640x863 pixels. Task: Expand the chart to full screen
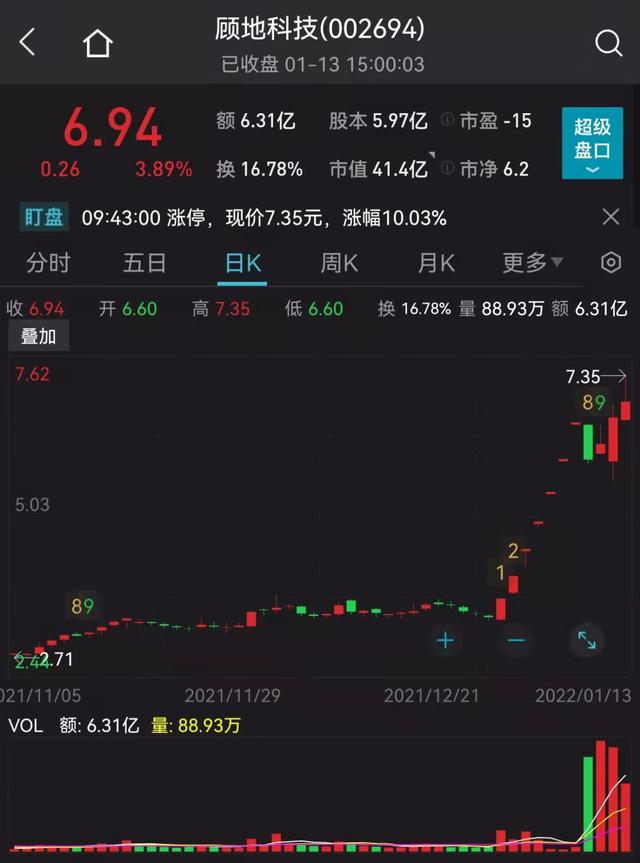point(586,640)
